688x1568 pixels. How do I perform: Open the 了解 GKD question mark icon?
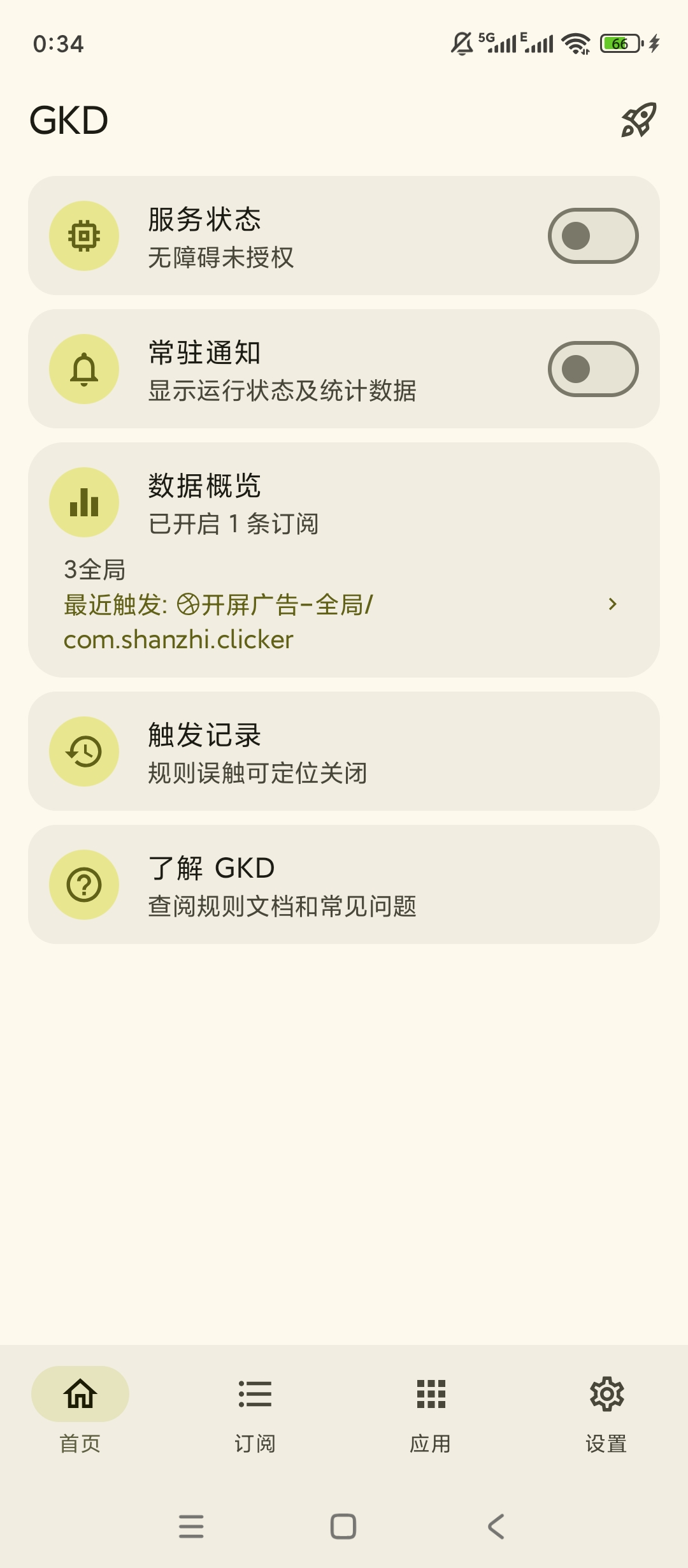pos(83,884)
